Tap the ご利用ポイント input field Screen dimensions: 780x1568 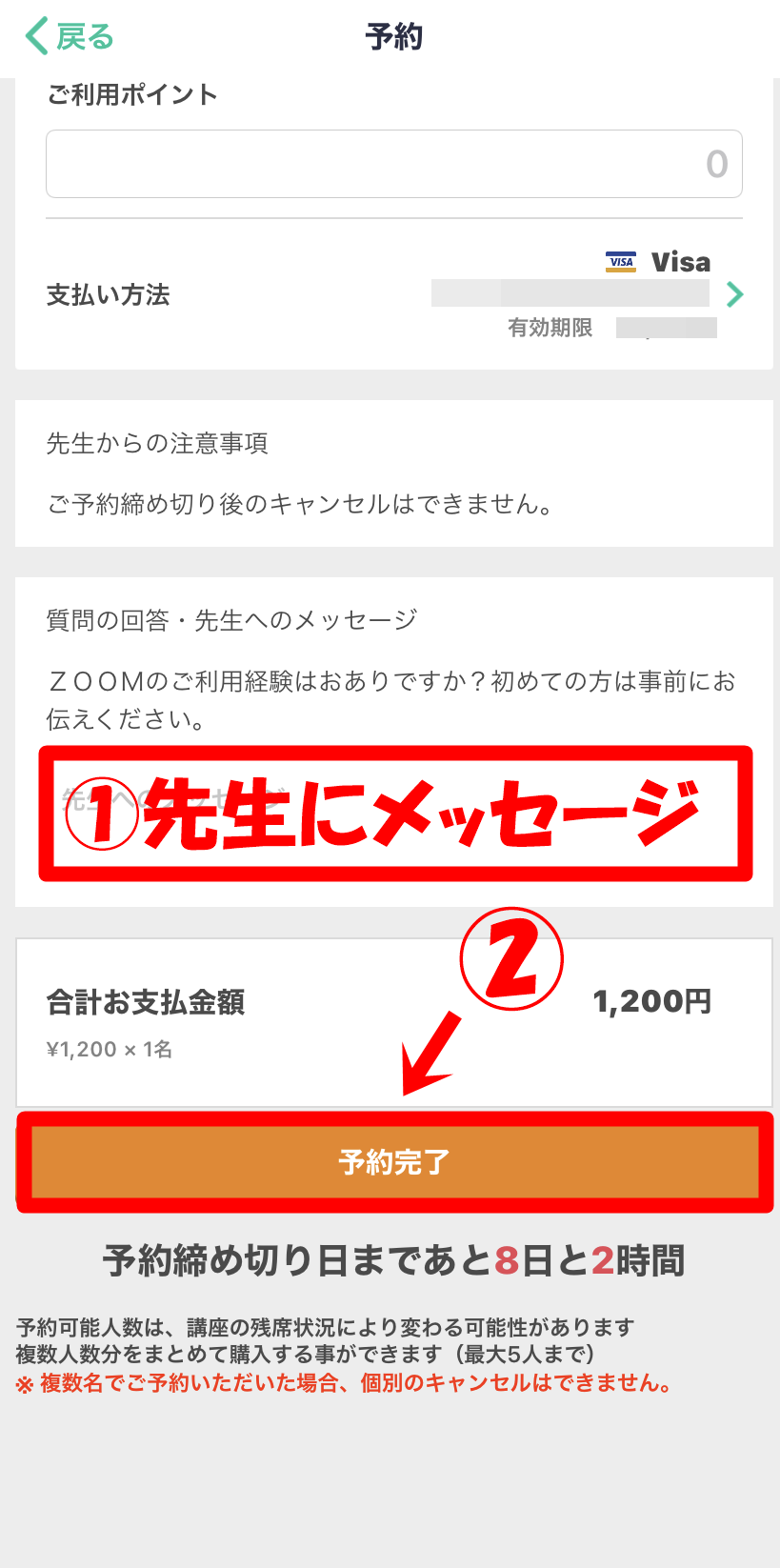tap(393, 164)
